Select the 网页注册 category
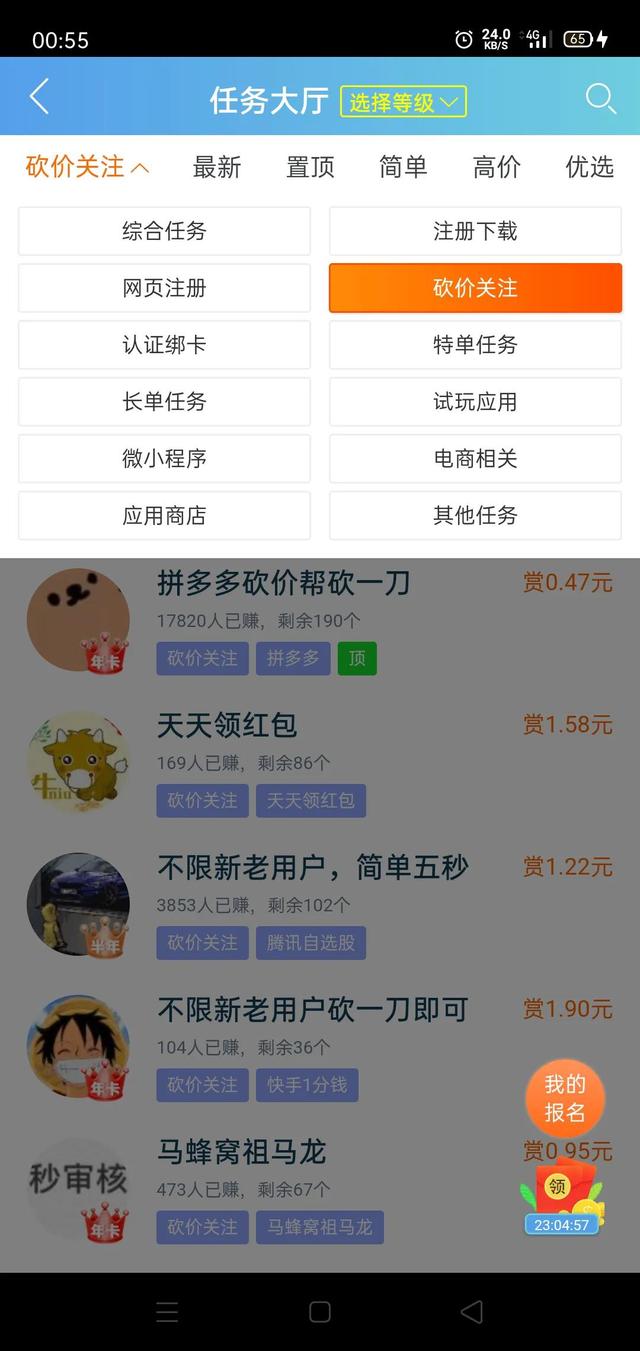Image resolution: width=640 pixels, height=1351 pixels. pos(164,288)
